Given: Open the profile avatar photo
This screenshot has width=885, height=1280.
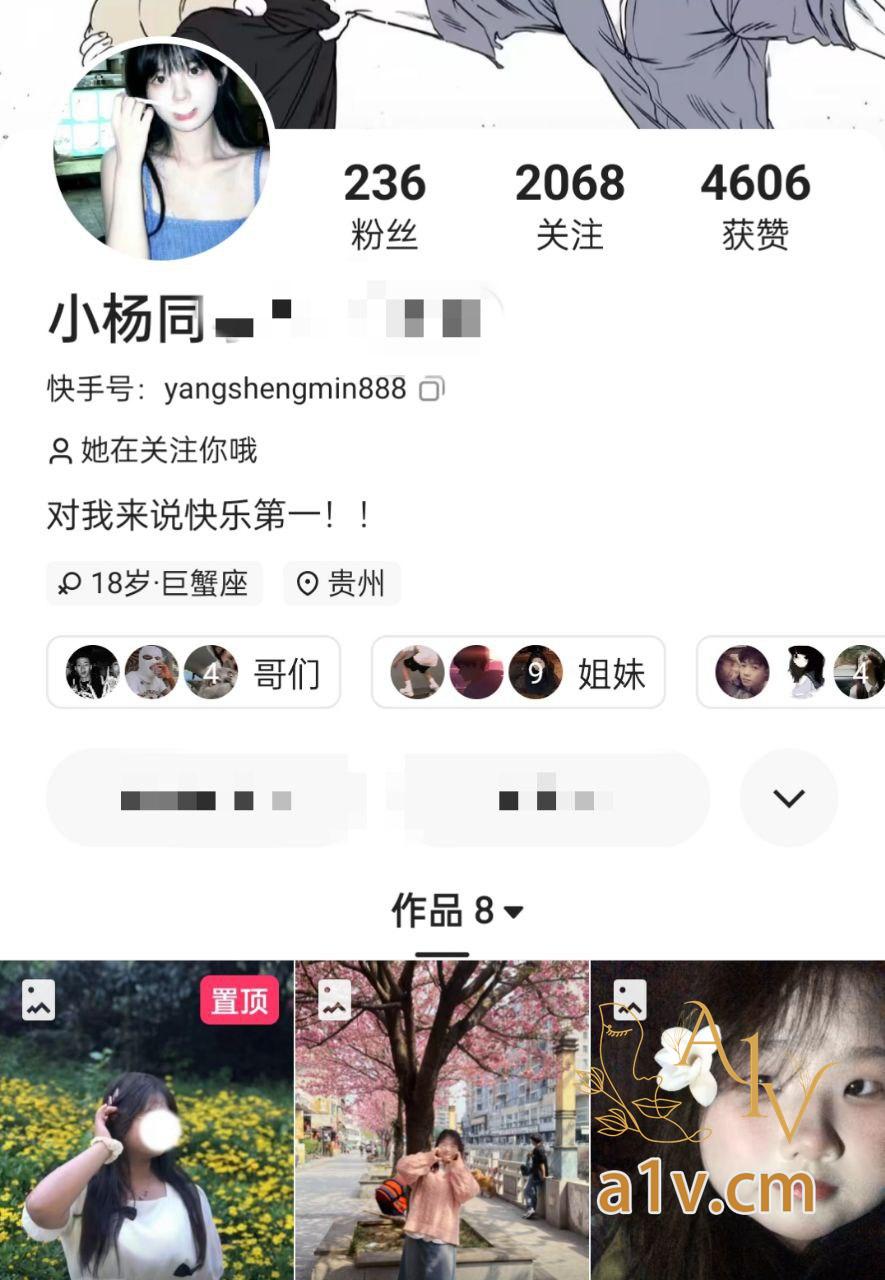Looking at the screenshot, I should click(x=162, y=150).
